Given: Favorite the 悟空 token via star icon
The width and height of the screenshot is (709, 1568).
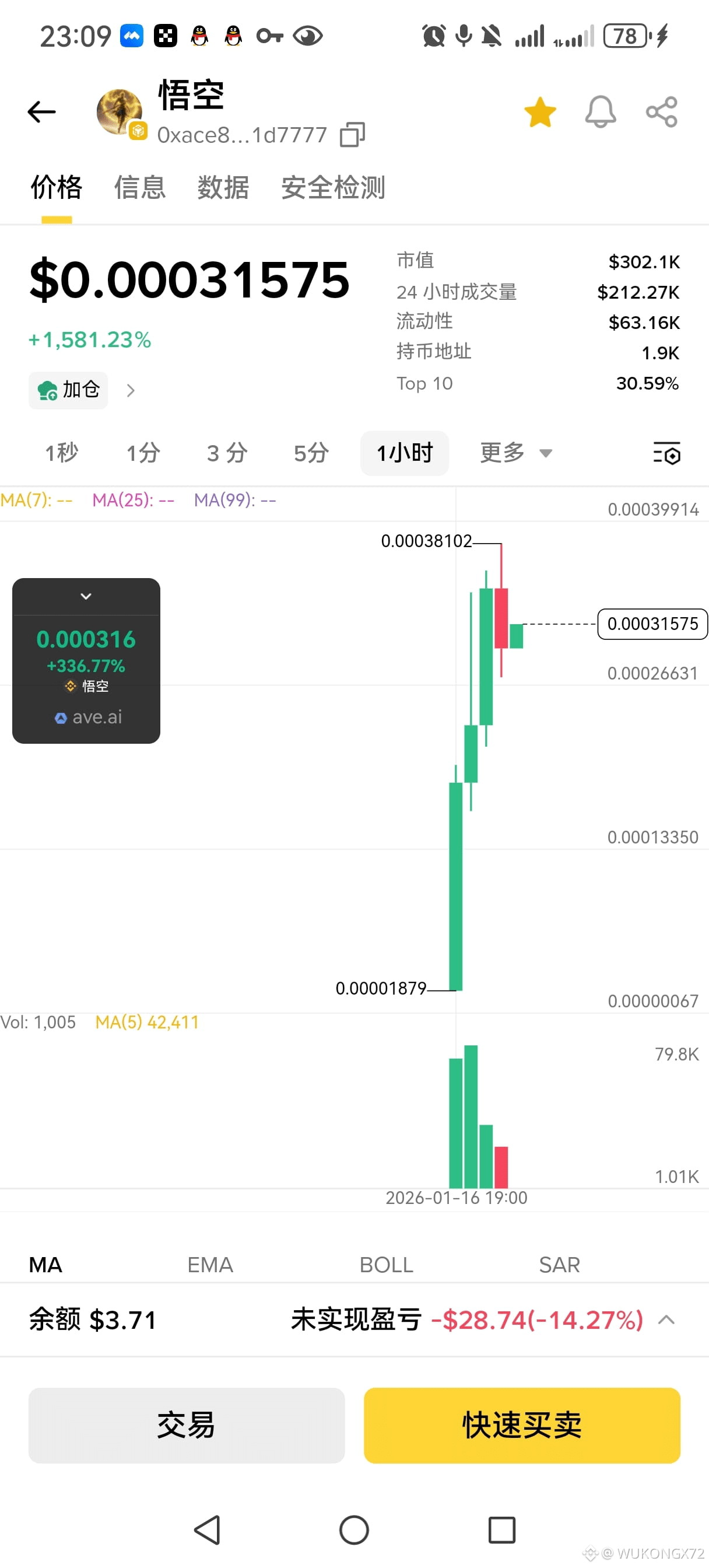Looking at the screenshot, I should click(540, 112).
